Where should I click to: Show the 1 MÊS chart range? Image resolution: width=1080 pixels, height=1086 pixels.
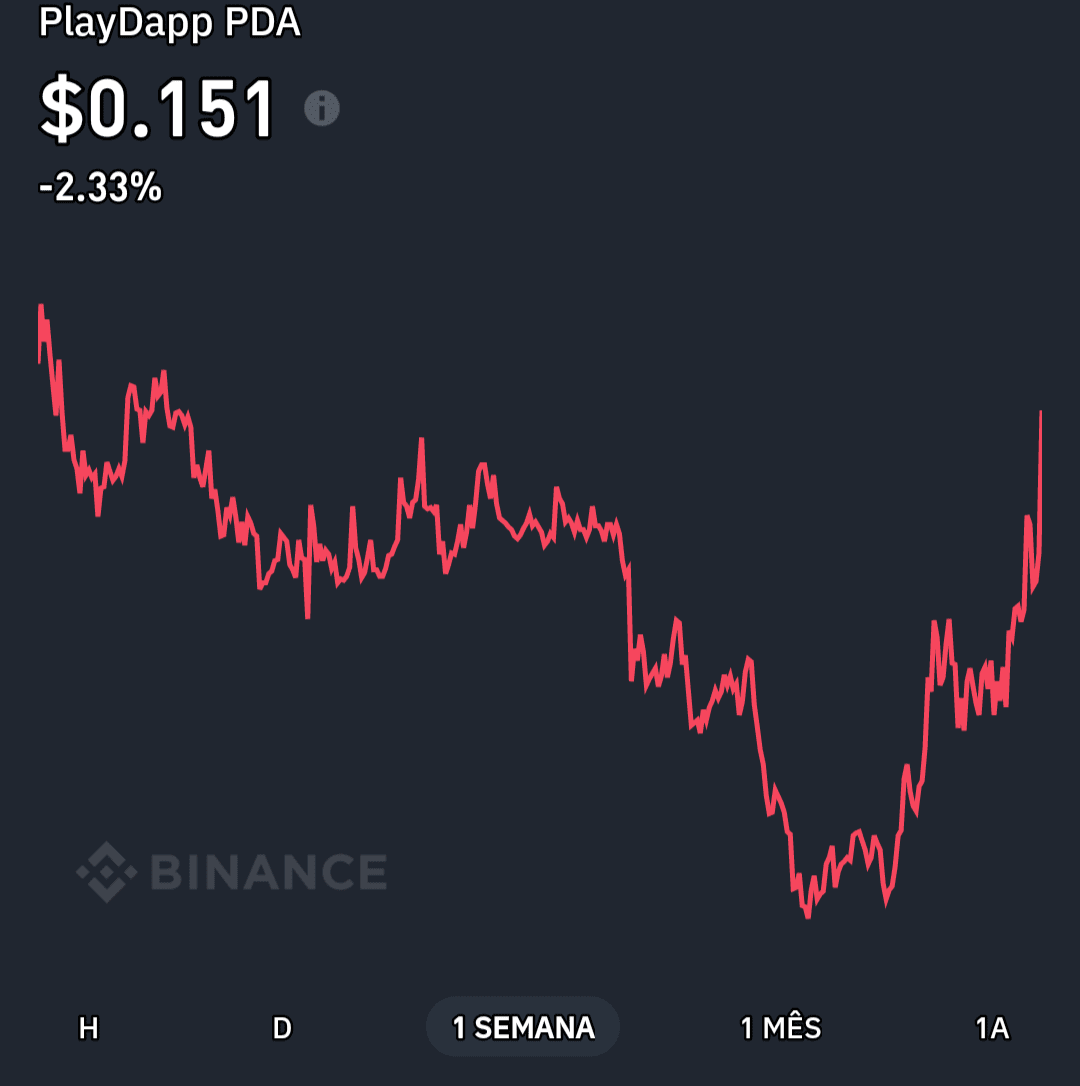[781, 1028]
